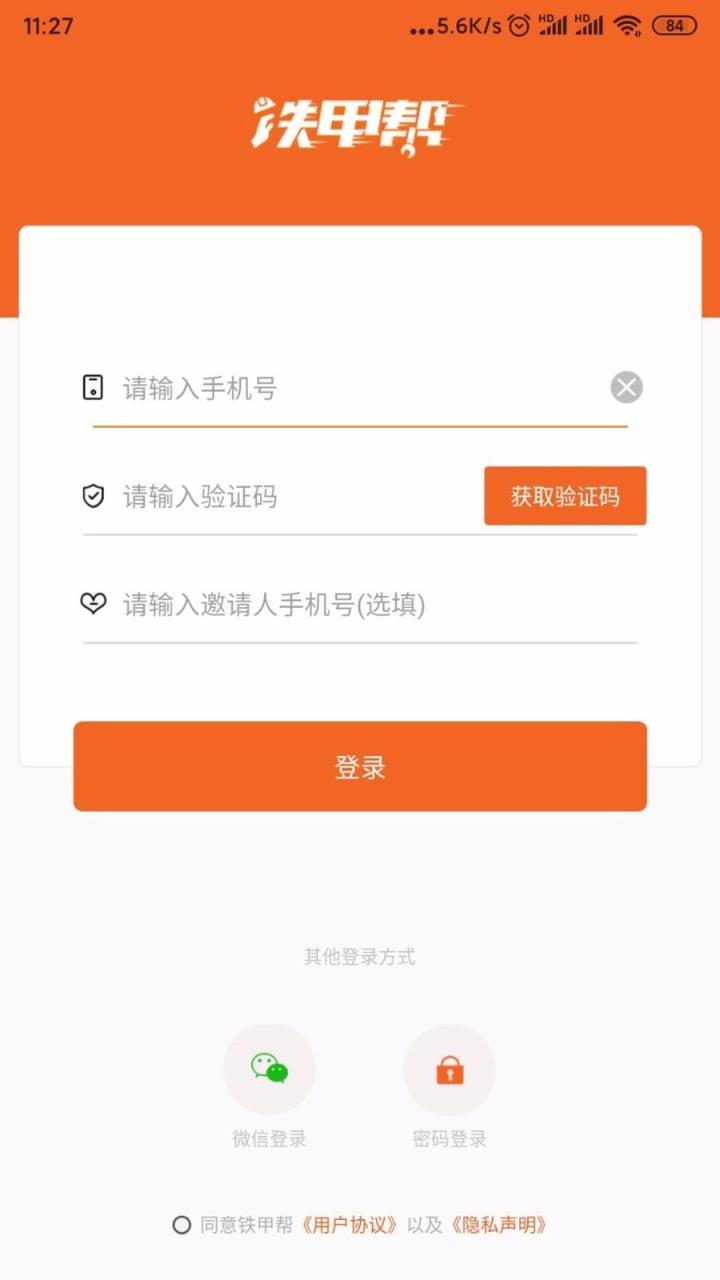Tap the 登录 login button
The image size is (720, 1280).
pyautogui.click(x=359, y=766)
